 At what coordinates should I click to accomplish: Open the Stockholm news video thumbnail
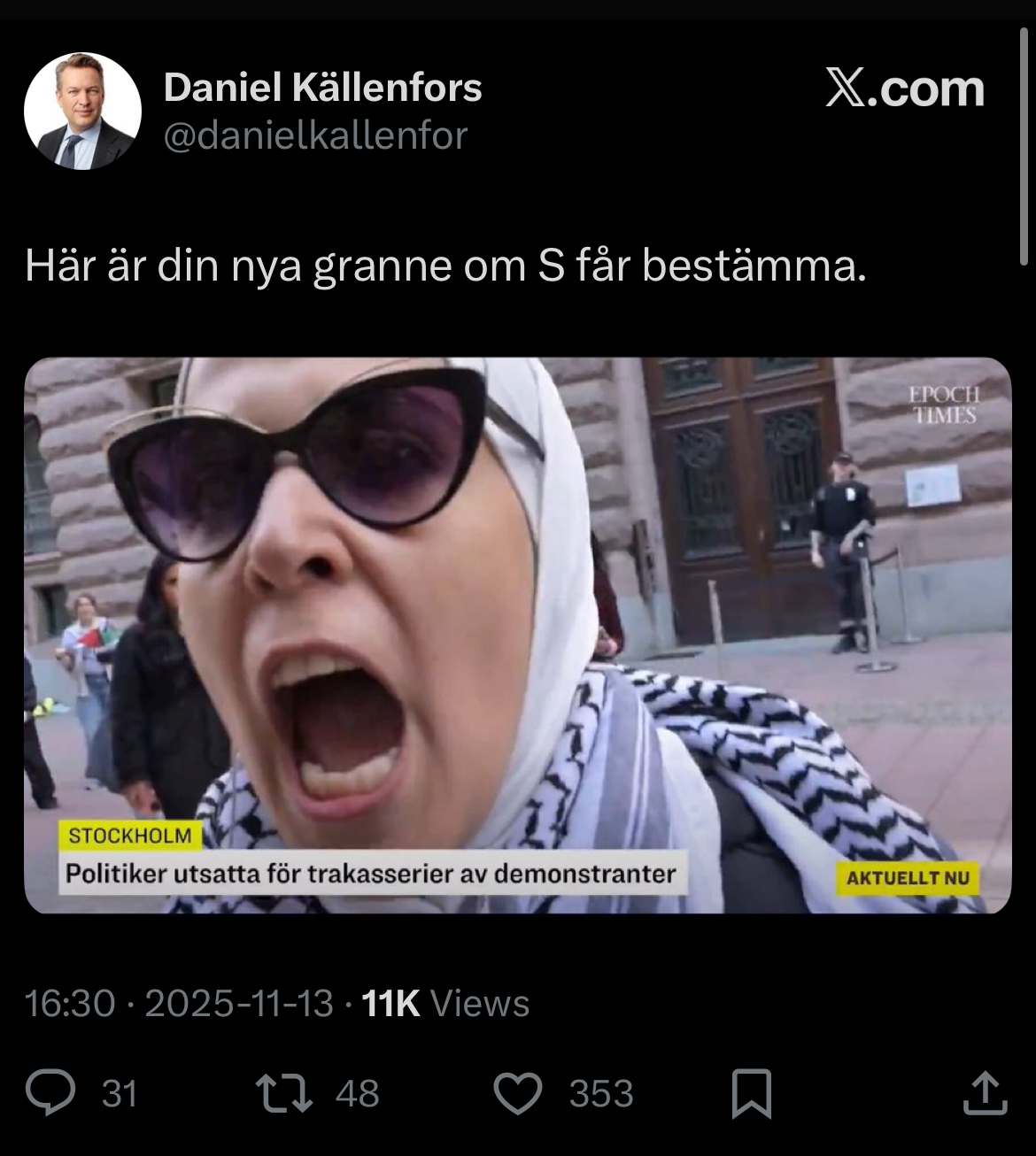pyautogui.click(x=517, y=635)
